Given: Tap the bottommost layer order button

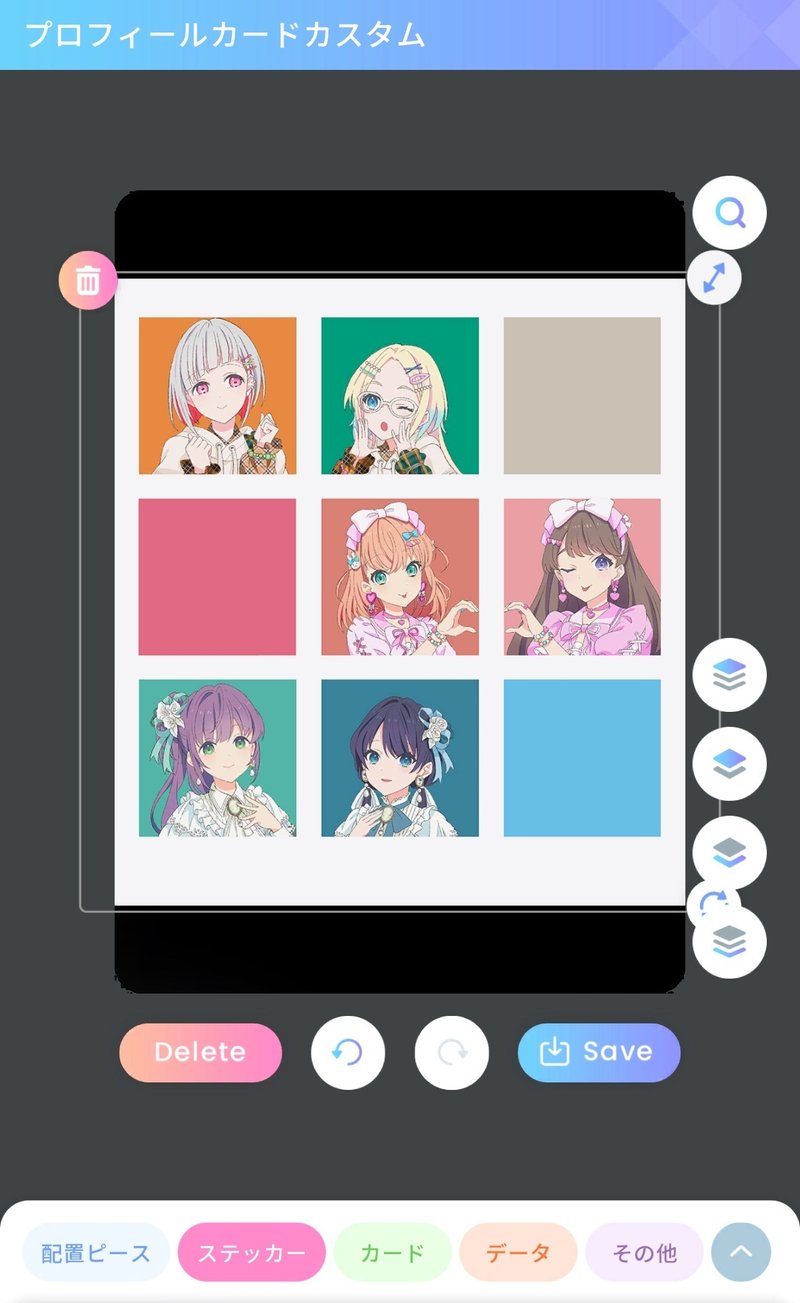Looking at the screenshot, I should click(730, 941).
